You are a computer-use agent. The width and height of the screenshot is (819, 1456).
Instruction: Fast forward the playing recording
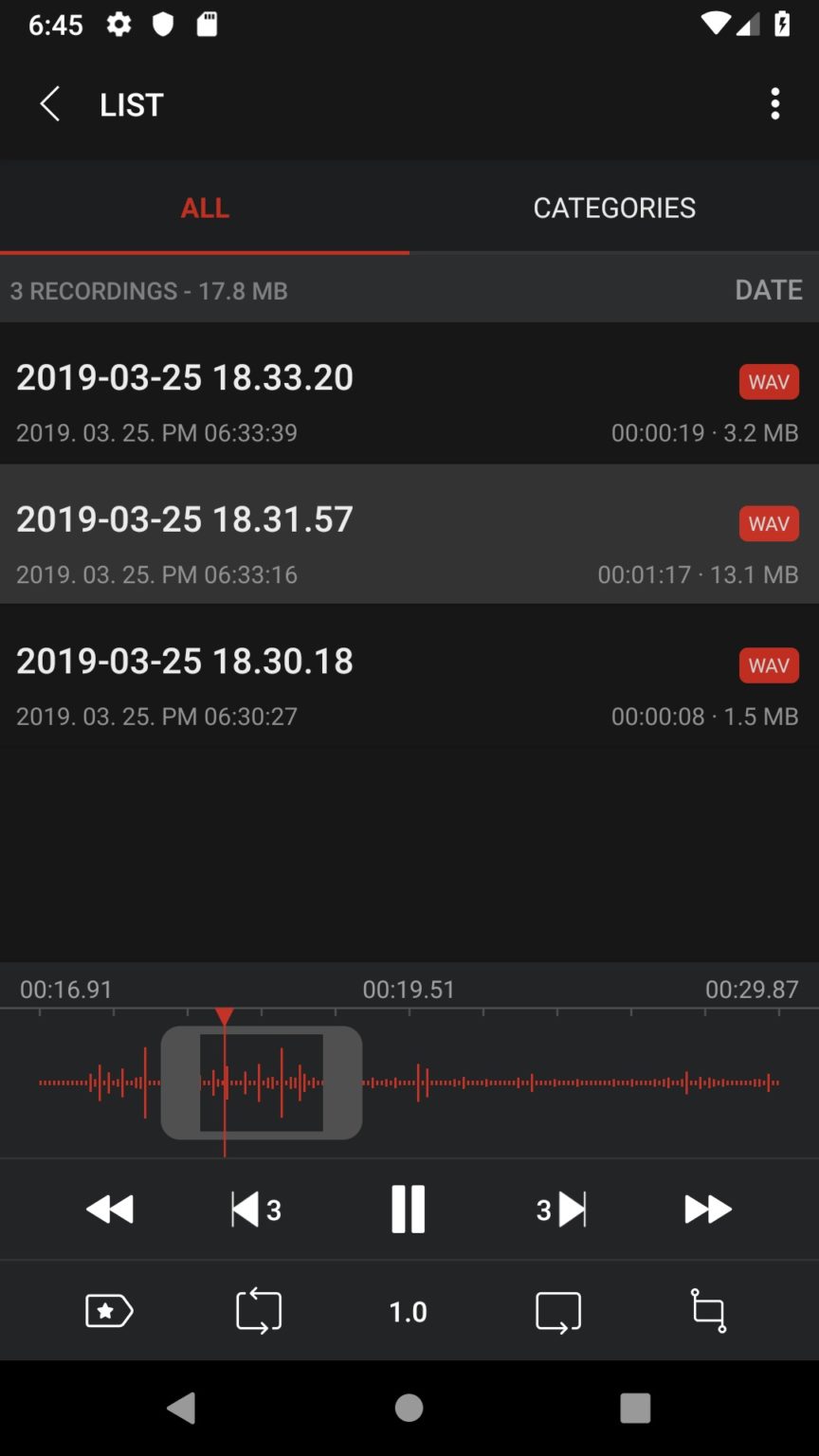707,1209
